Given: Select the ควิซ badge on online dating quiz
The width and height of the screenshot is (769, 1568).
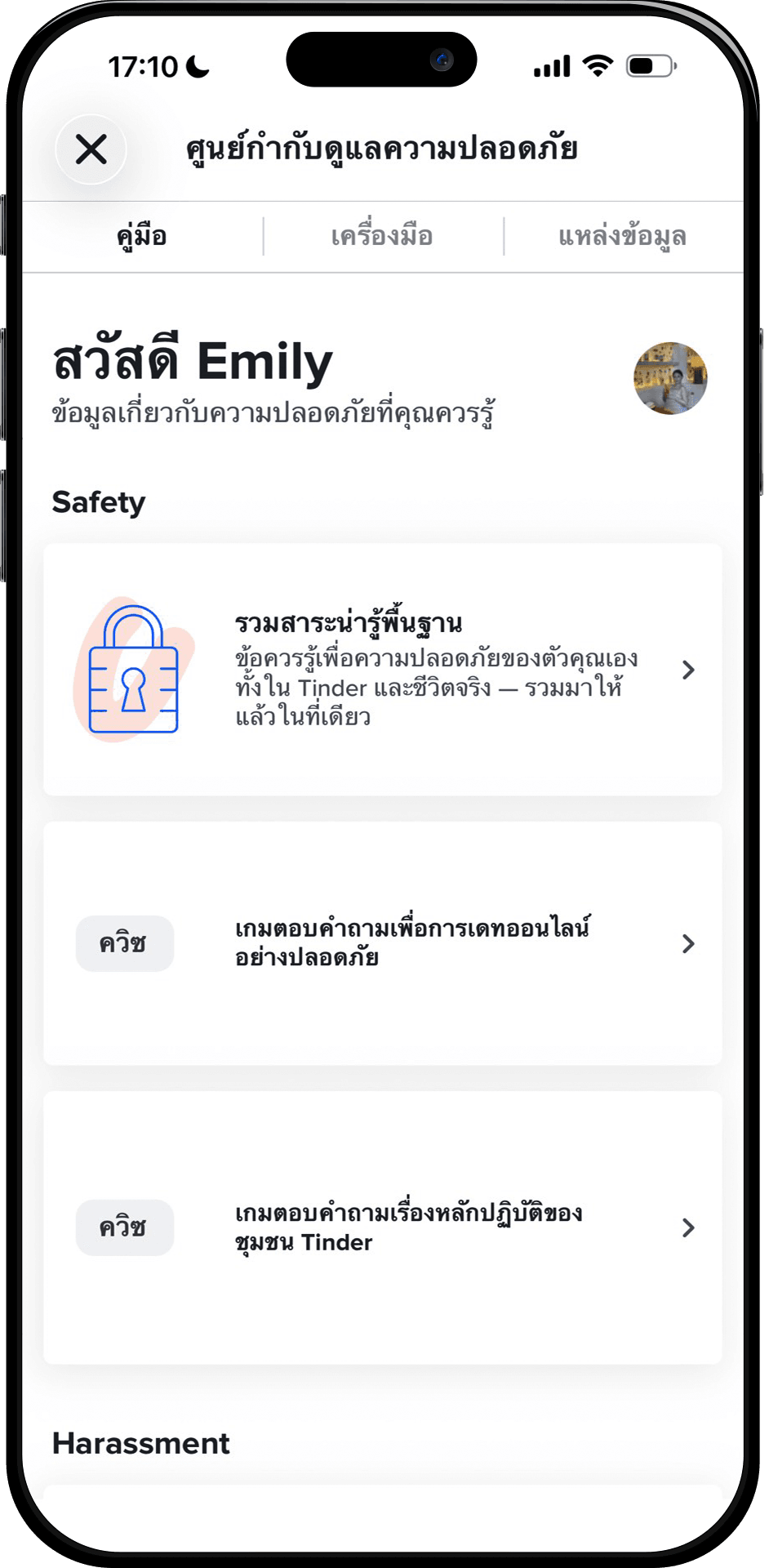Looking at the screenshot, I should (x=125, y=942).
